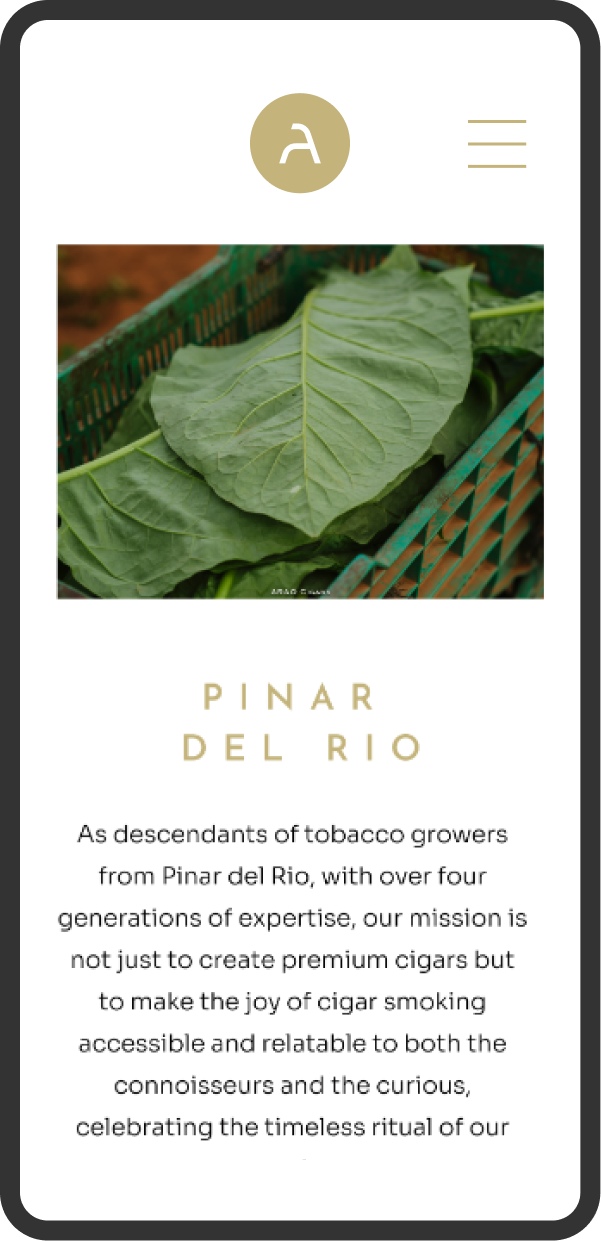
Task: Open the hamburger navigation menu
Action: pyautogui.click(x=496, y=144)
